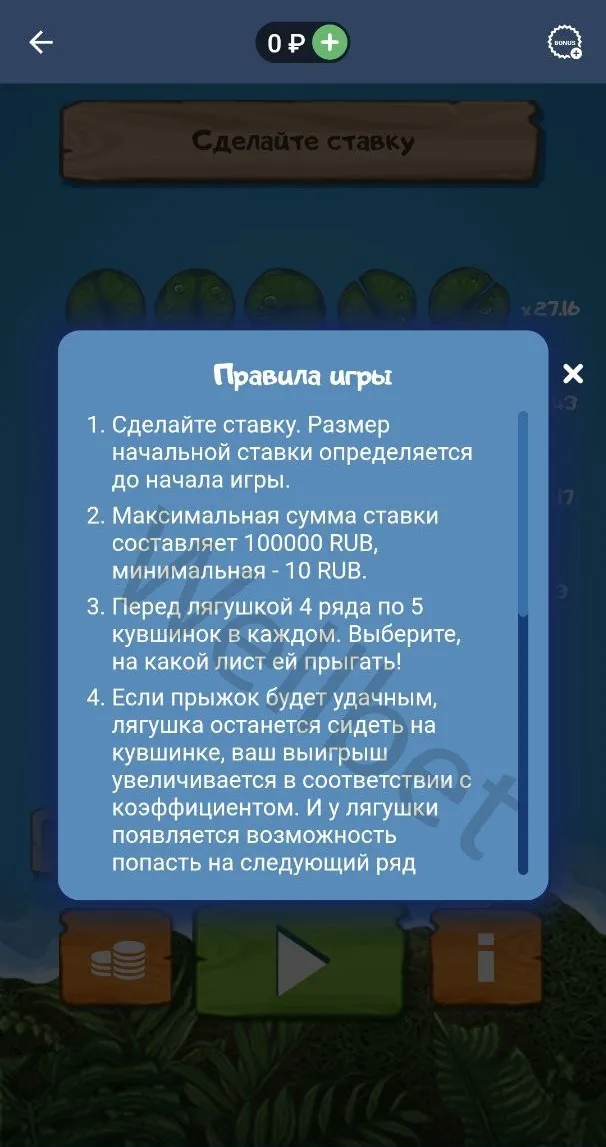Add funds with the green plus button
The width and height of the screenshot is (606, 1147).
click(x=330, y=43)
